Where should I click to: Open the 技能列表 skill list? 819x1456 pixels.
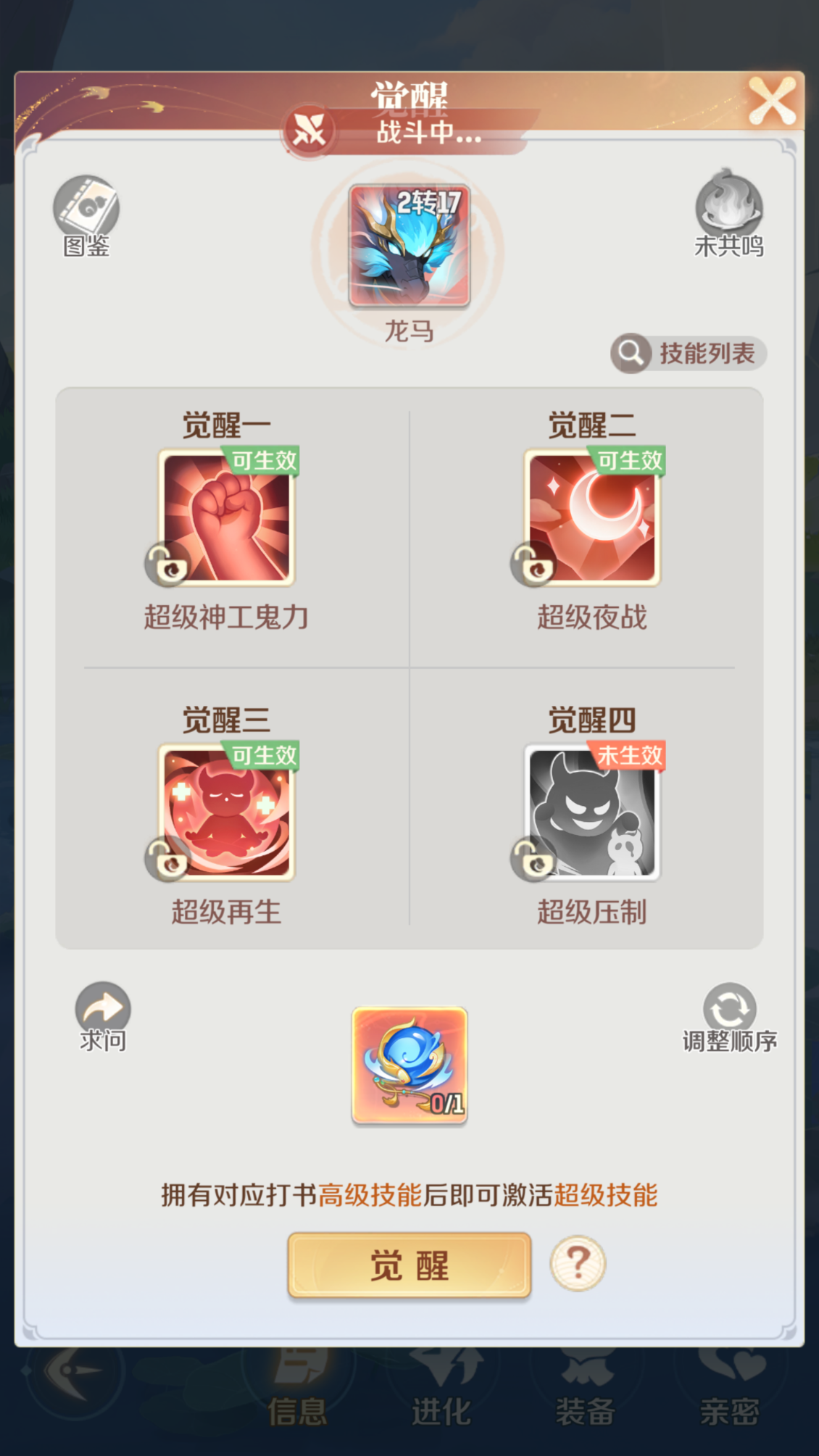[x=689, y=354]
